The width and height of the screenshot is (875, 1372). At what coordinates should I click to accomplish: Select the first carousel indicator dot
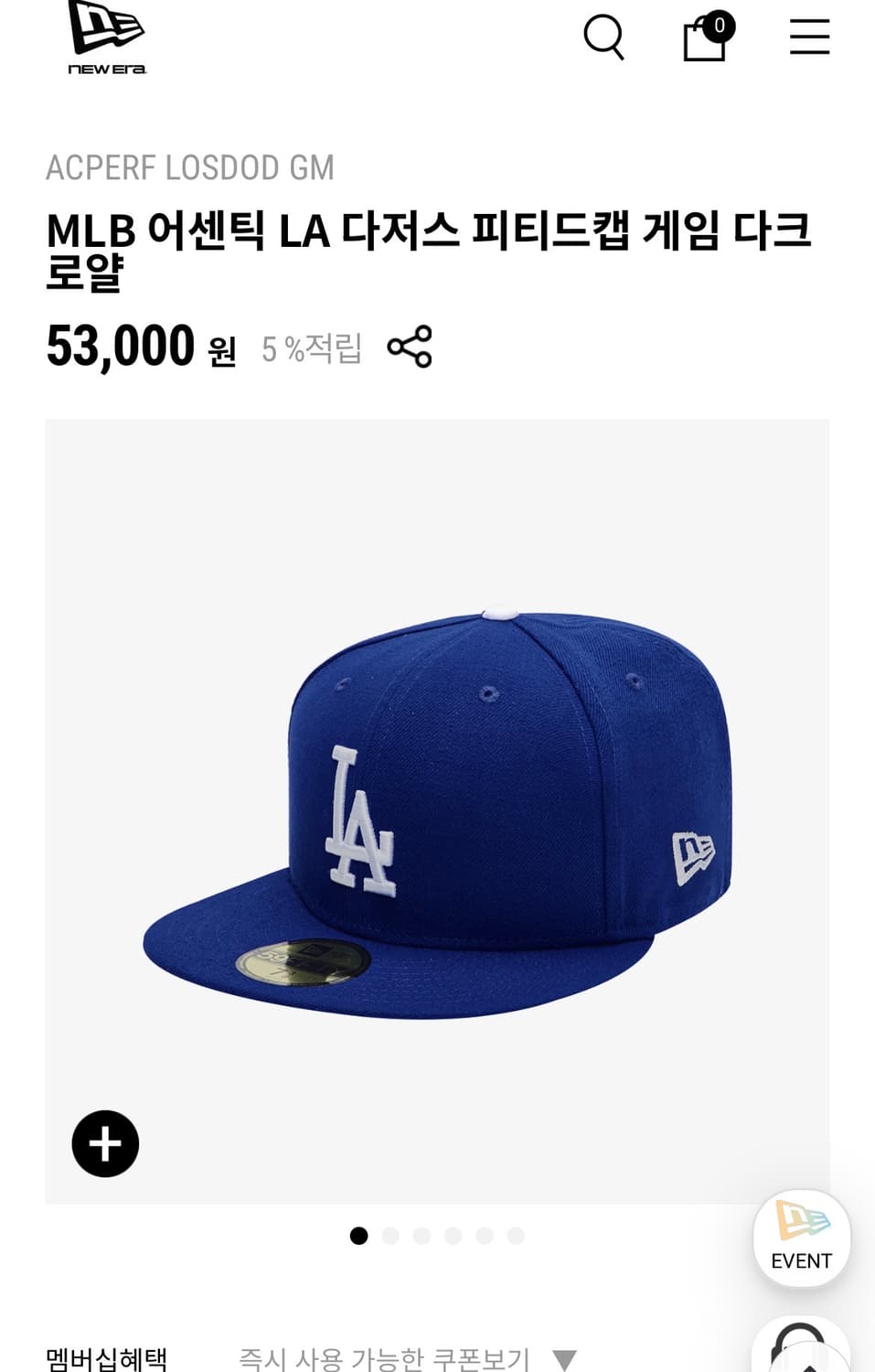(x=358, y=1237)
